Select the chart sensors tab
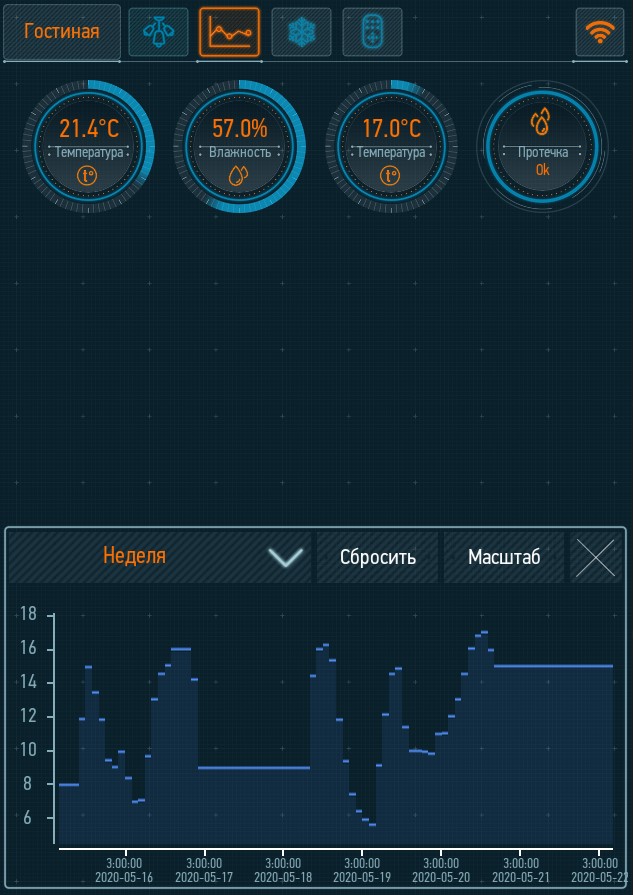The height and width of the screenshot is (895, 633). 229,31
